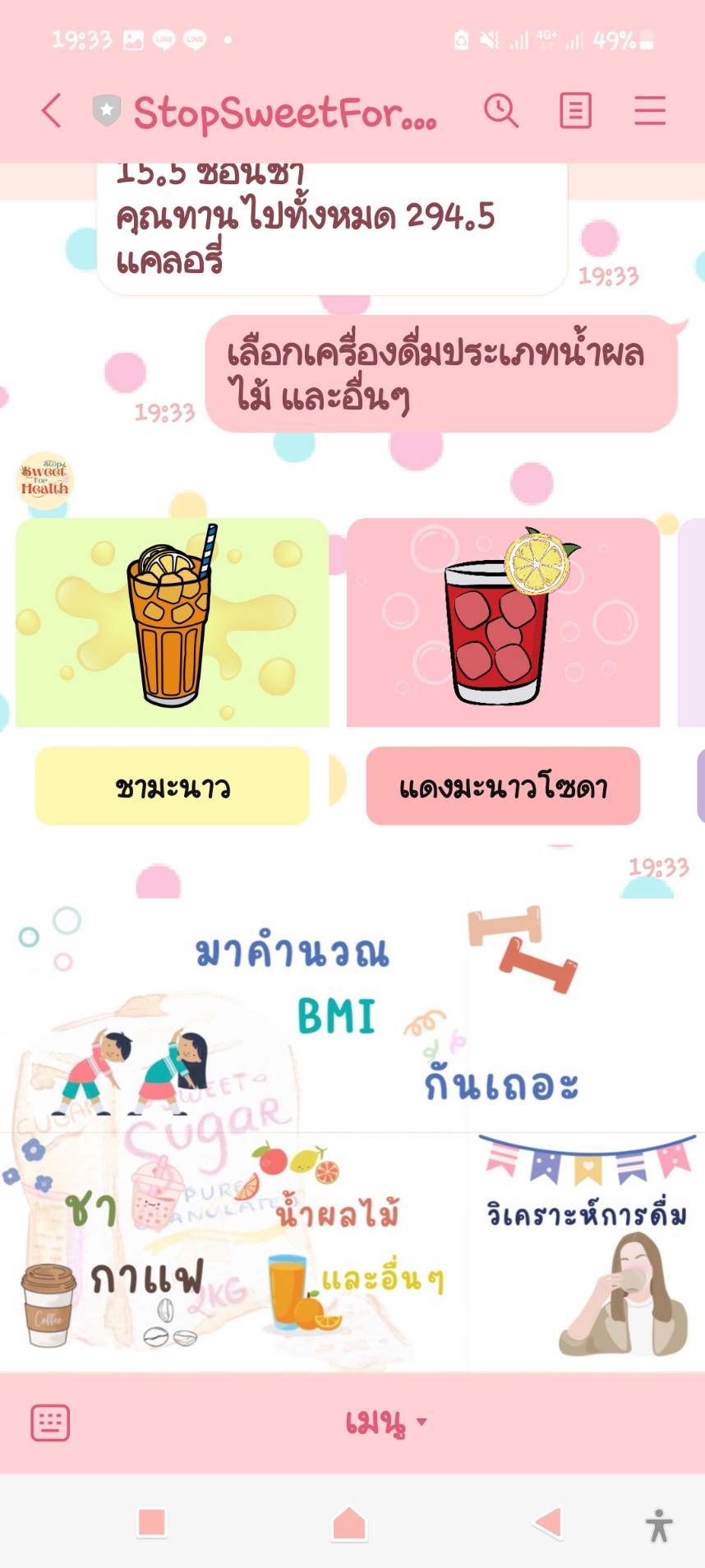Open recent apps from navigation bar

152,1524
